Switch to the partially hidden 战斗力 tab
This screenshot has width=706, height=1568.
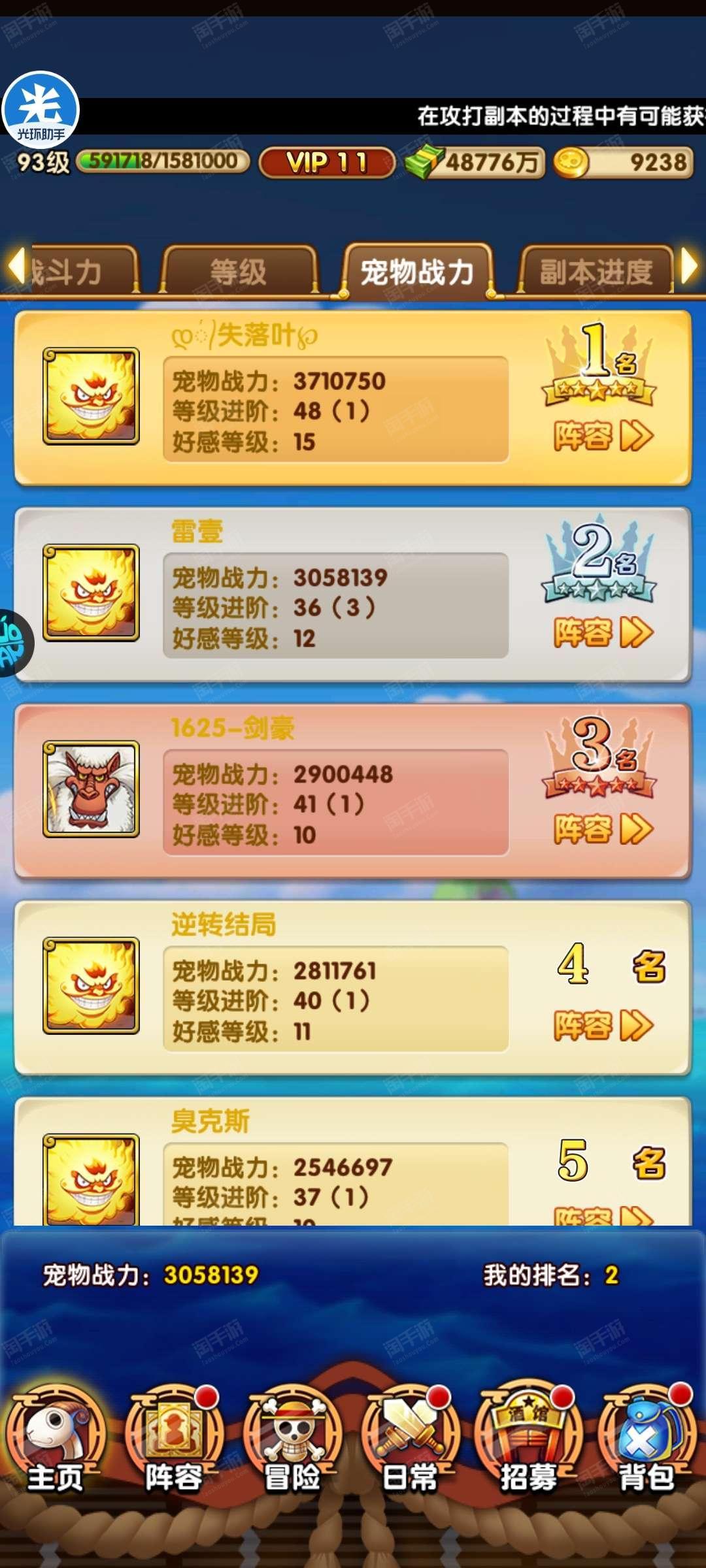pyautogui.click(x=78, y=271)
